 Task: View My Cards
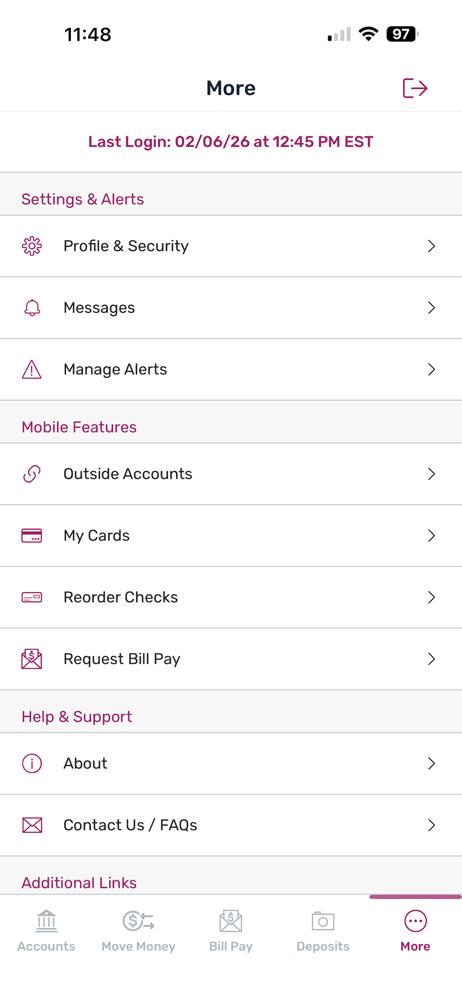pyautogui.click(x=231, y=536)
